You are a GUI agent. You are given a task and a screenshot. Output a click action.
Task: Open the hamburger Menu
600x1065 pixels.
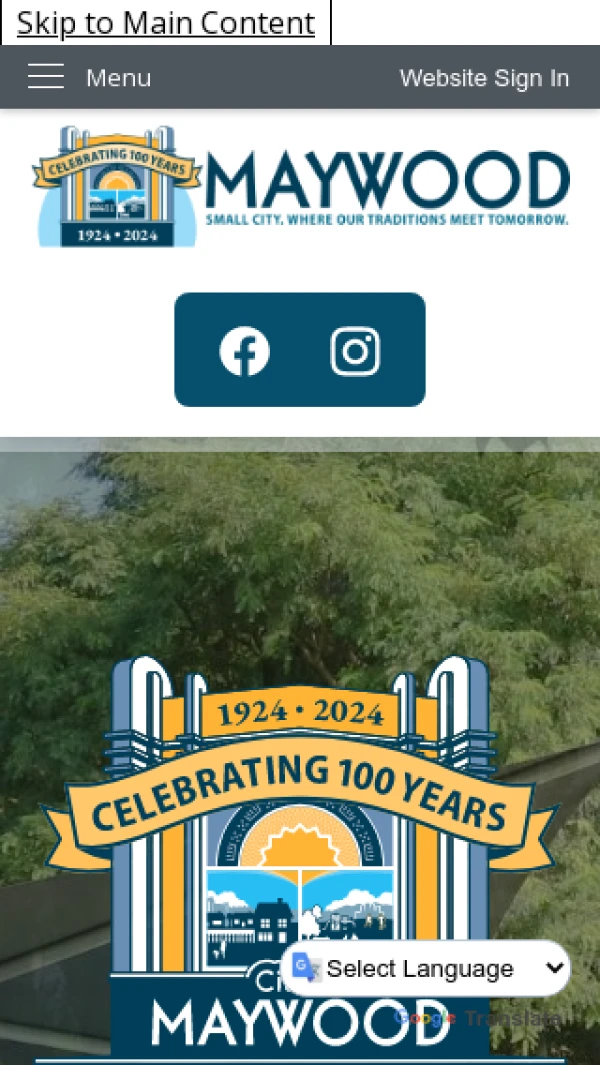point(89,77)
